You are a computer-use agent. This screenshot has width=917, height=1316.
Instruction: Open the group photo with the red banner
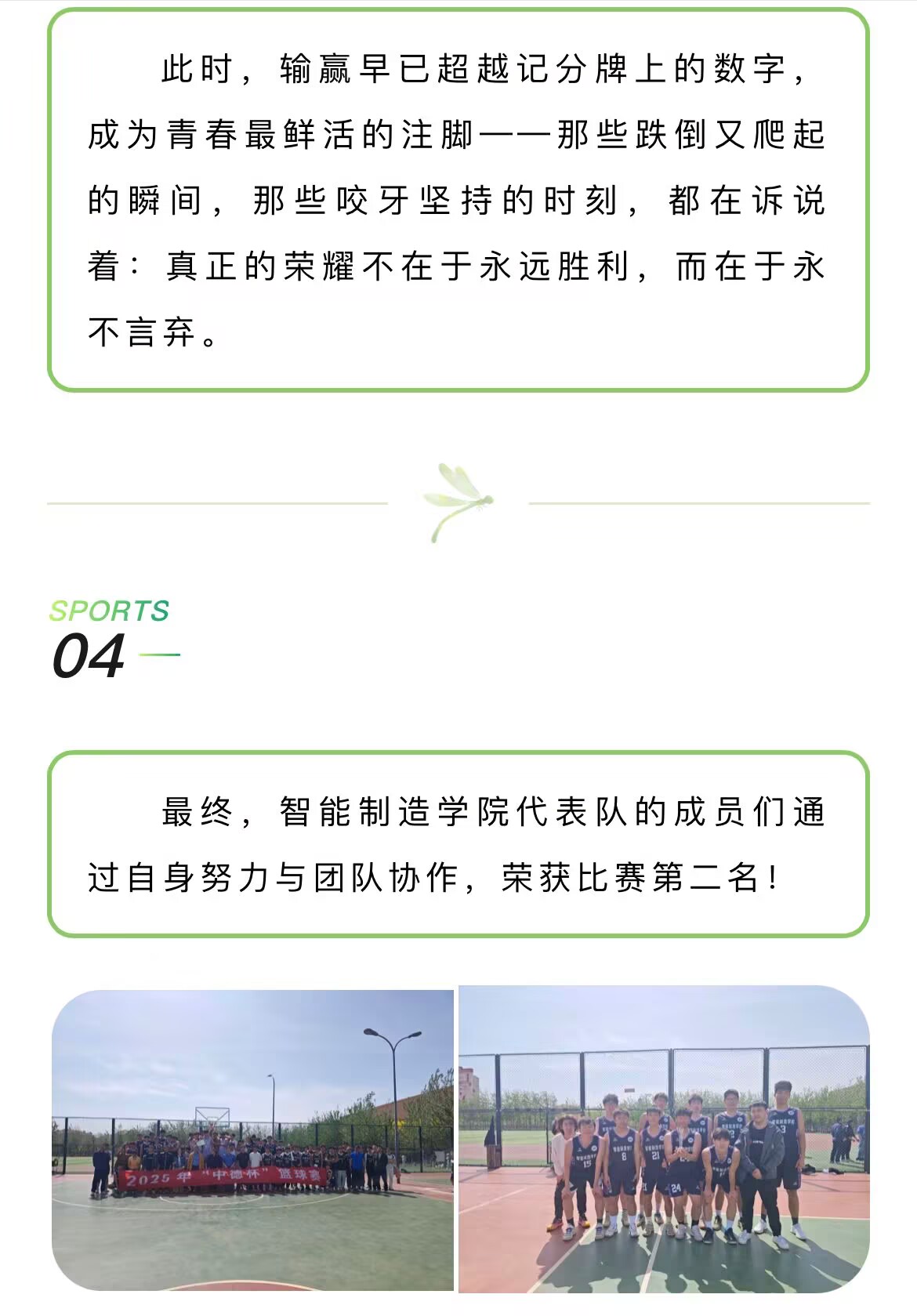pos(252,1140)
